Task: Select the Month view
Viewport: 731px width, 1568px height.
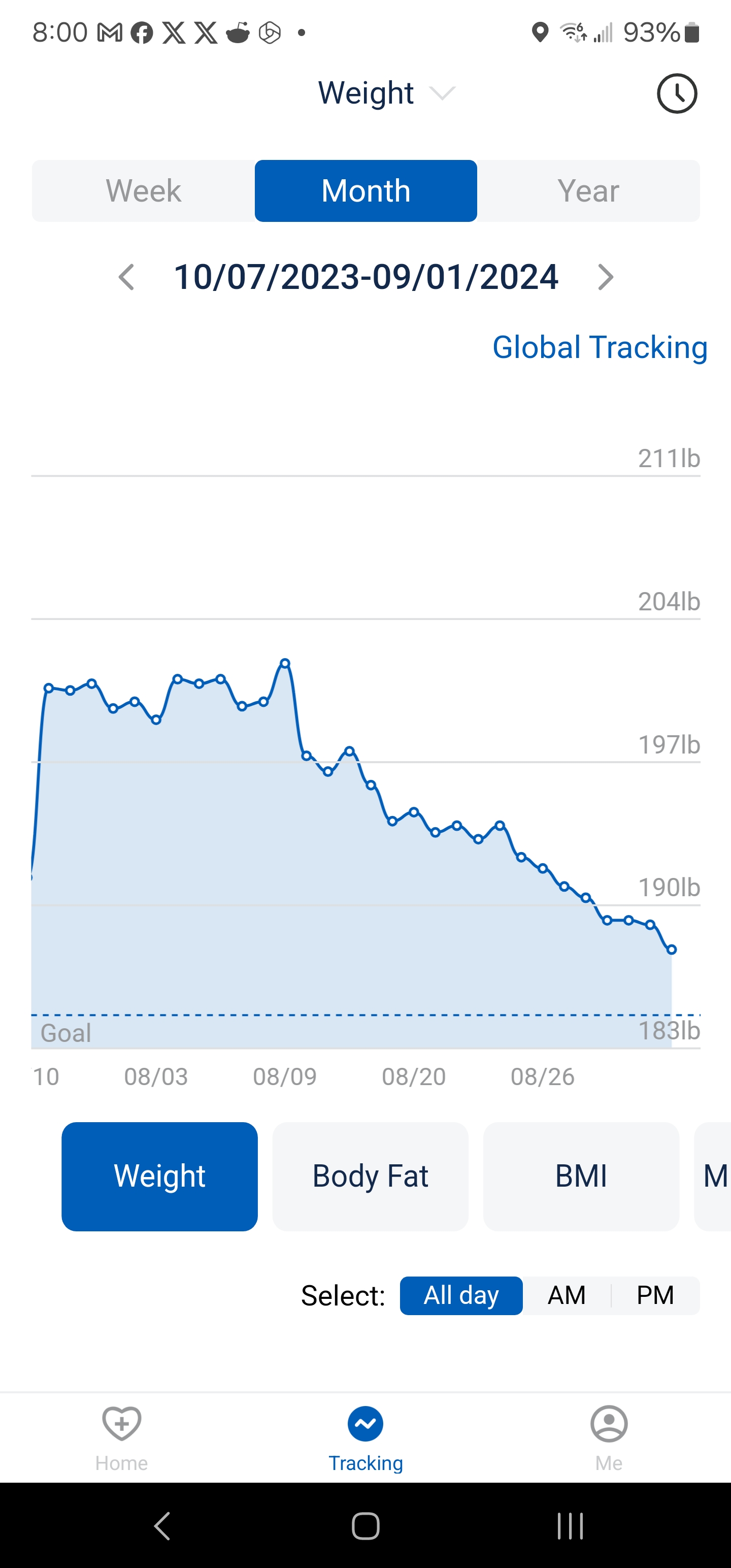Action: pos(365,191)
